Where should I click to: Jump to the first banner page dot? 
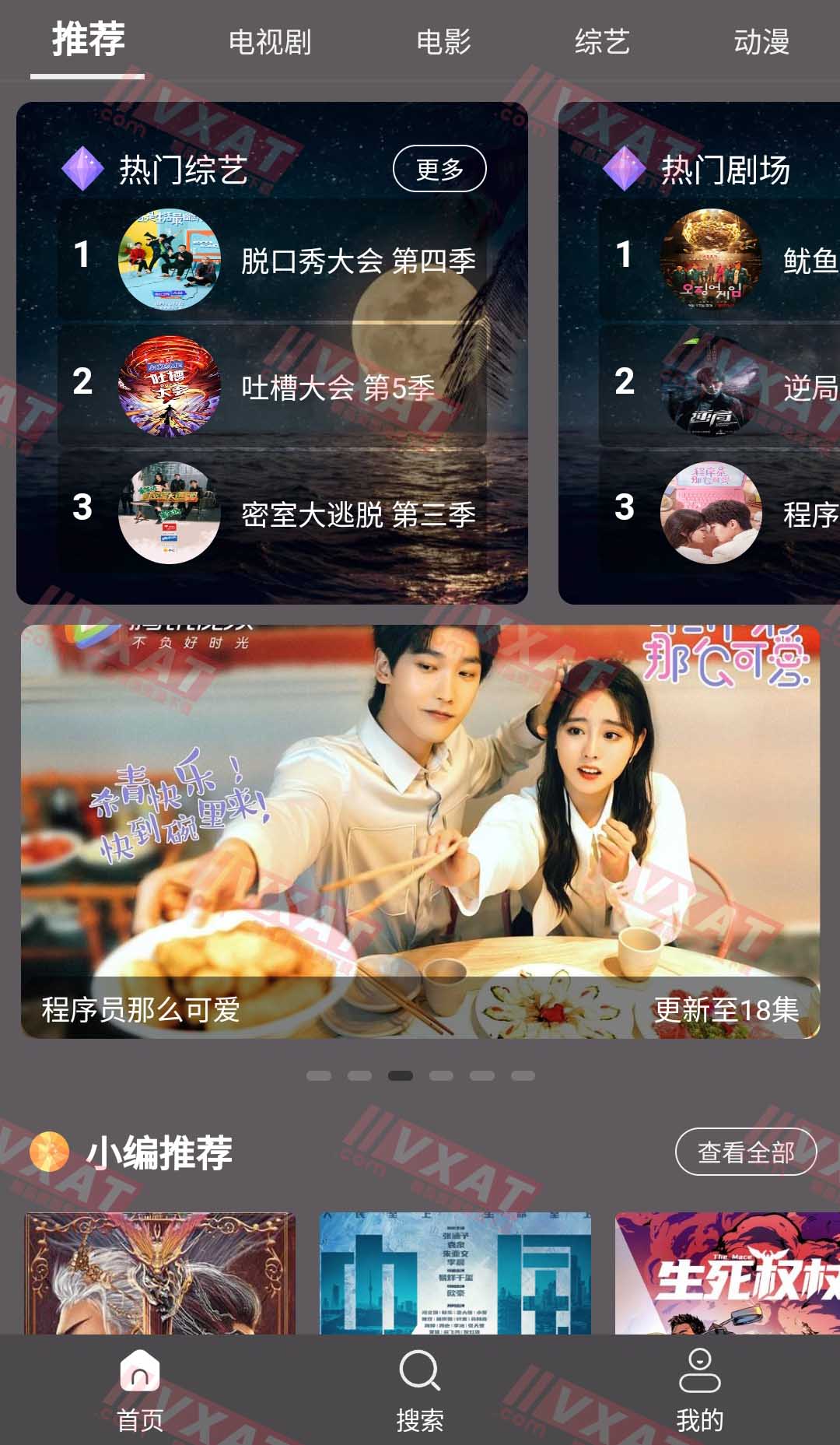(319, 1076)
